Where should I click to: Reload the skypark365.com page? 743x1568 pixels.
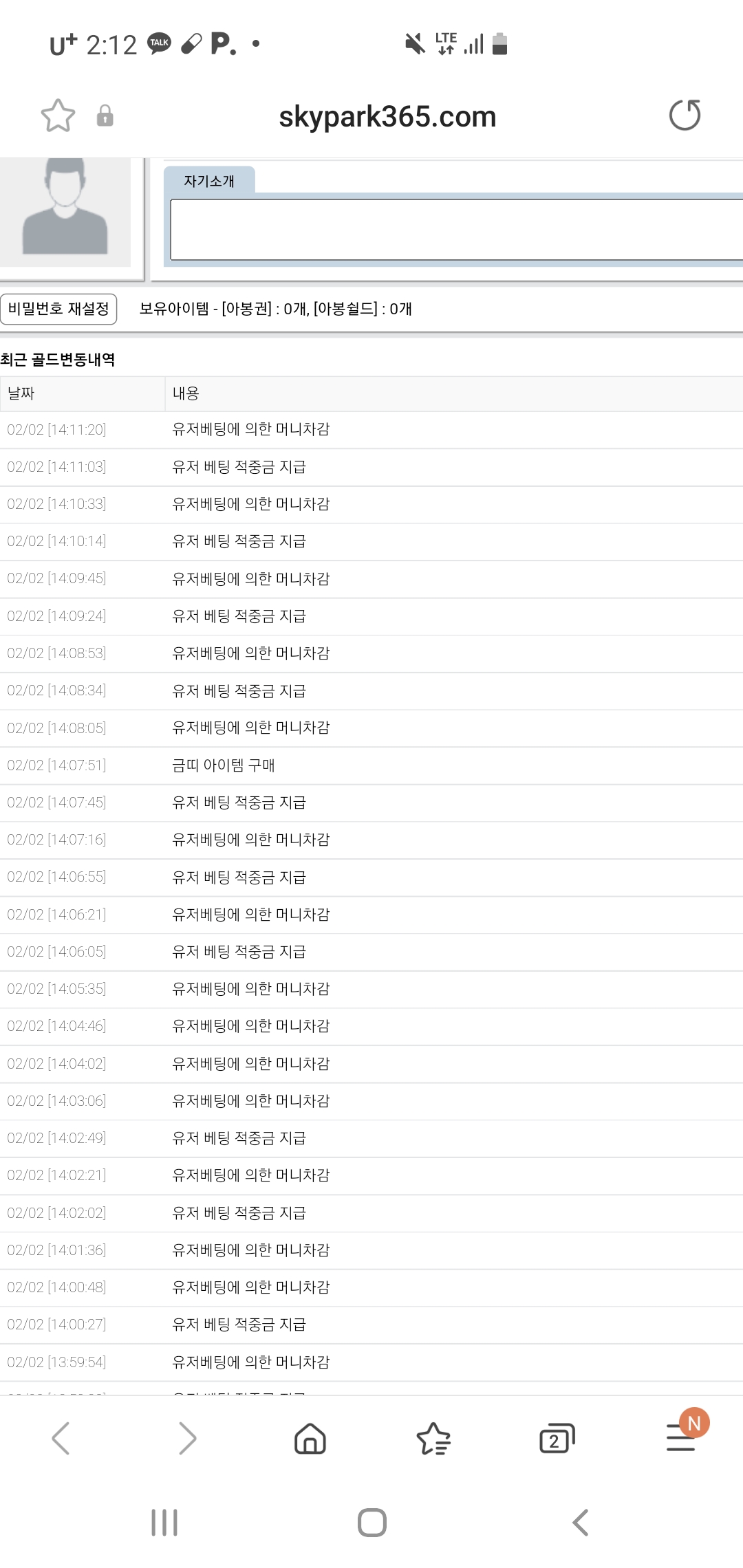[x=685, y=115]
